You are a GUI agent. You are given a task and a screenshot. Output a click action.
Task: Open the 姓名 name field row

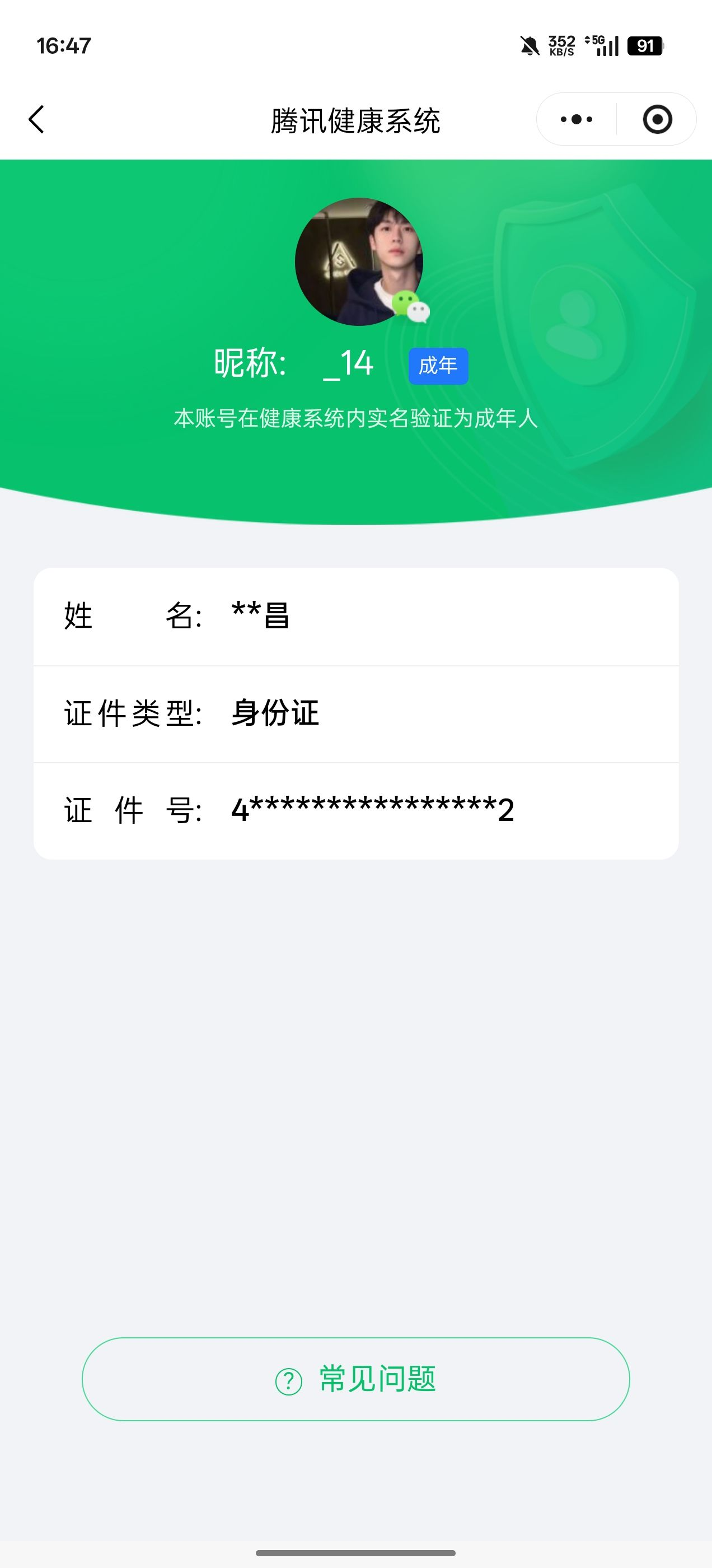[x=356, y=617]
